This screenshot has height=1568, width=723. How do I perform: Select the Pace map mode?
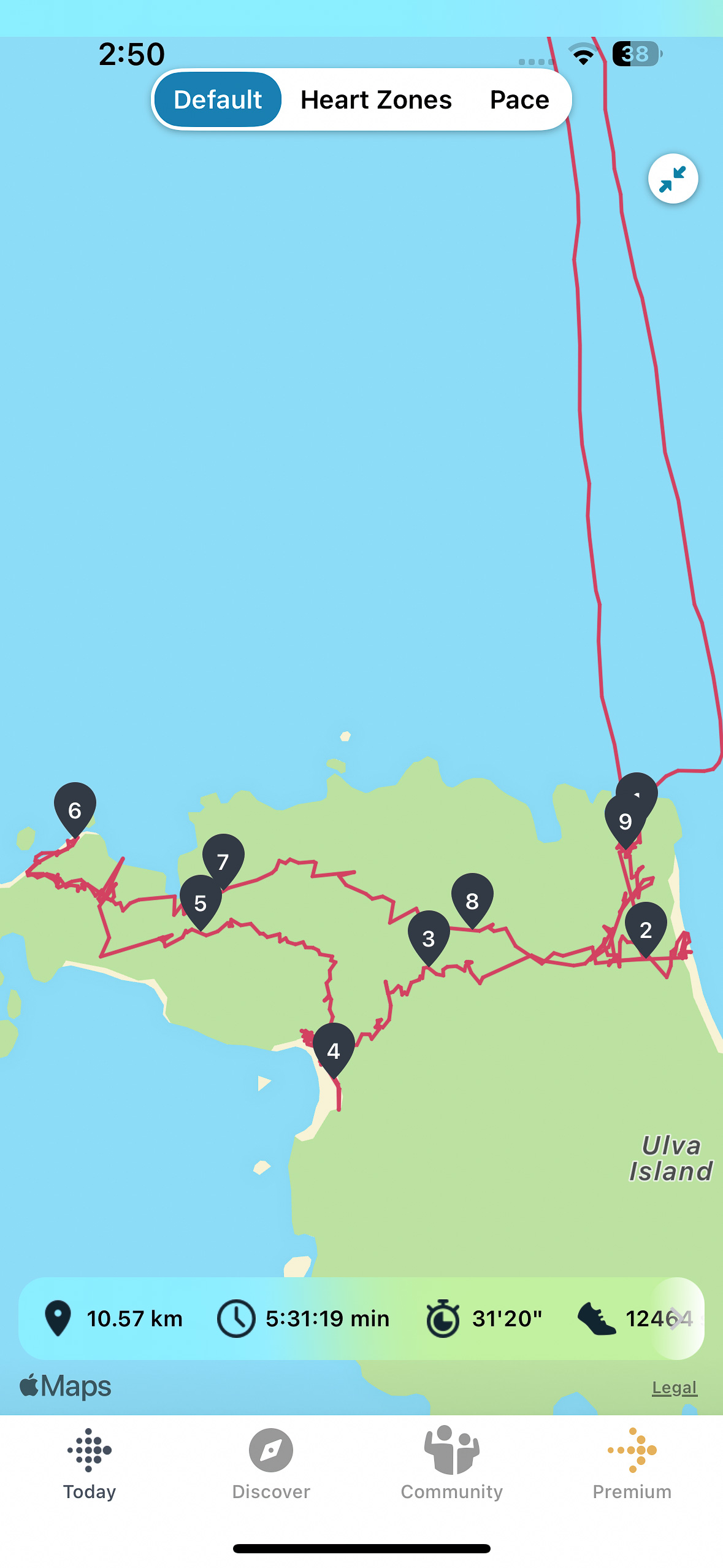tap(519, 100)
